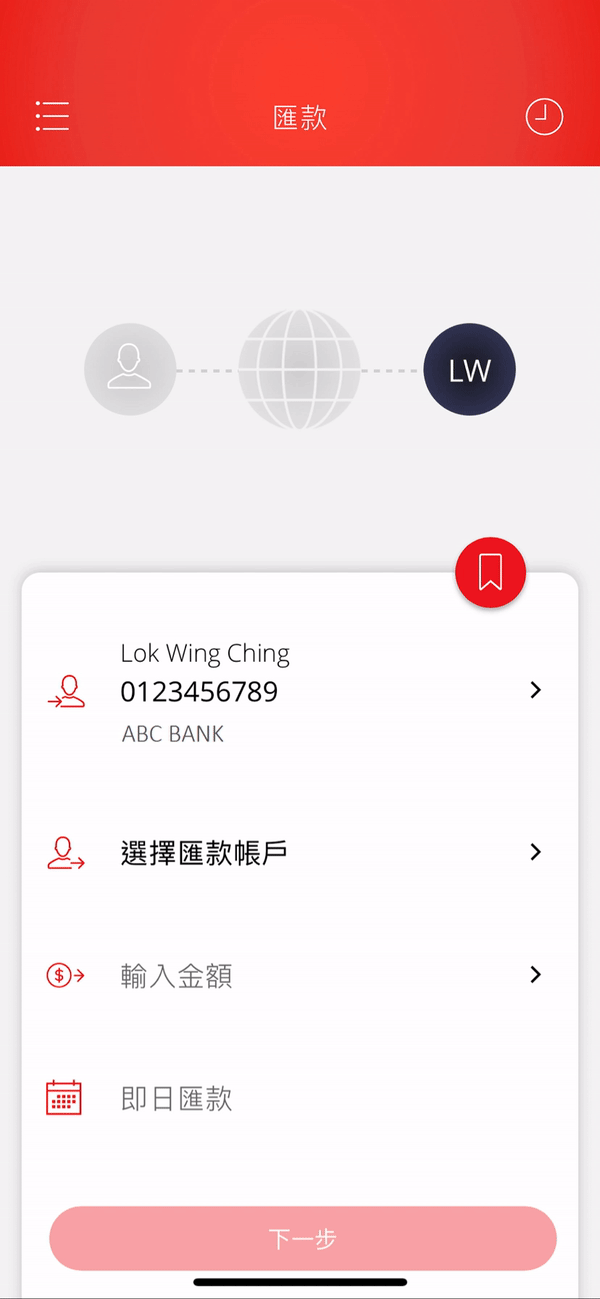This screenshot has height=1299, width=600.
Task: Open 選擇匯款帳戶 to choose an account
Action: 300,852
